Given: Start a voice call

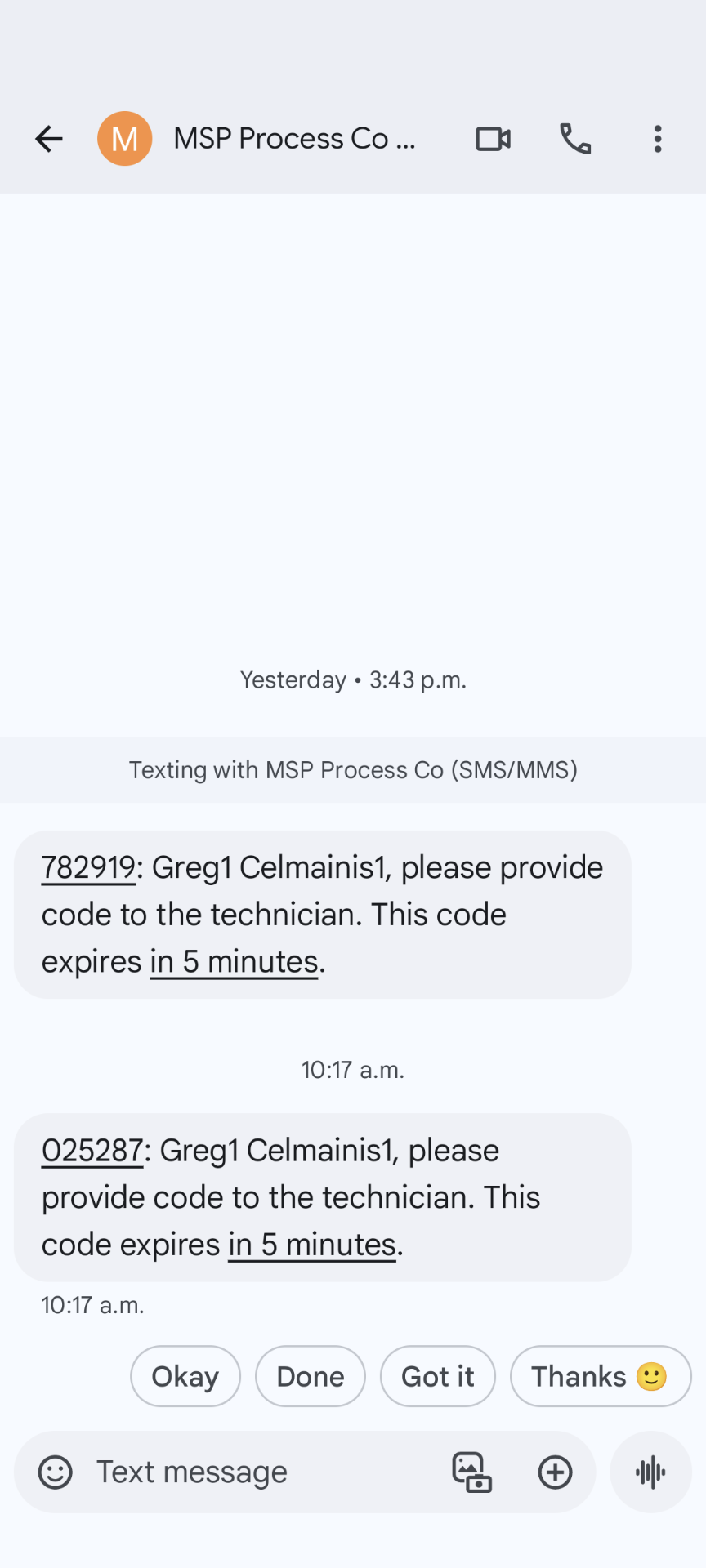Looking at the screenshot, I should click(x=575, y=139).
